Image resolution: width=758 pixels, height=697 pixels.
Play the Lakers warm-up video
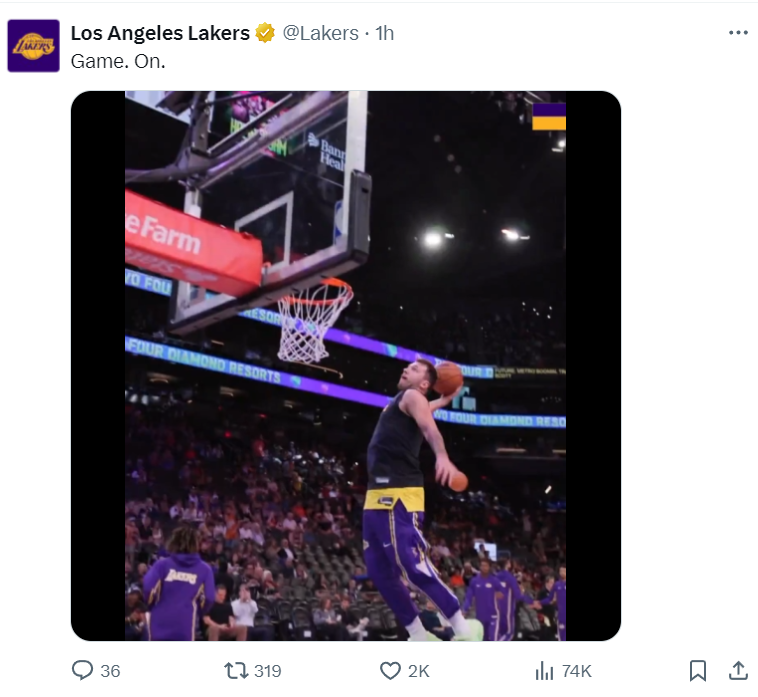click(x=345, y=366)
